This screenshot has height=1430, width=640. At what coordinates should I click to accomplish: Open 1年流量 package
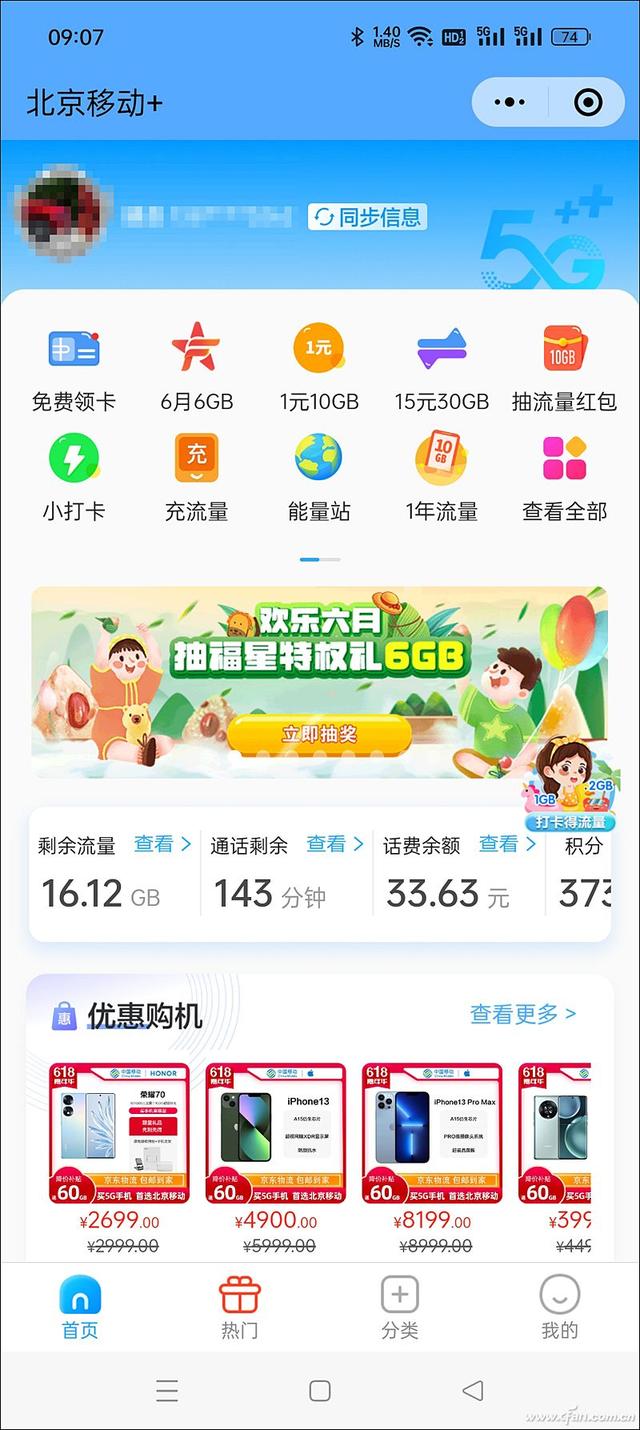pos(441,477)
